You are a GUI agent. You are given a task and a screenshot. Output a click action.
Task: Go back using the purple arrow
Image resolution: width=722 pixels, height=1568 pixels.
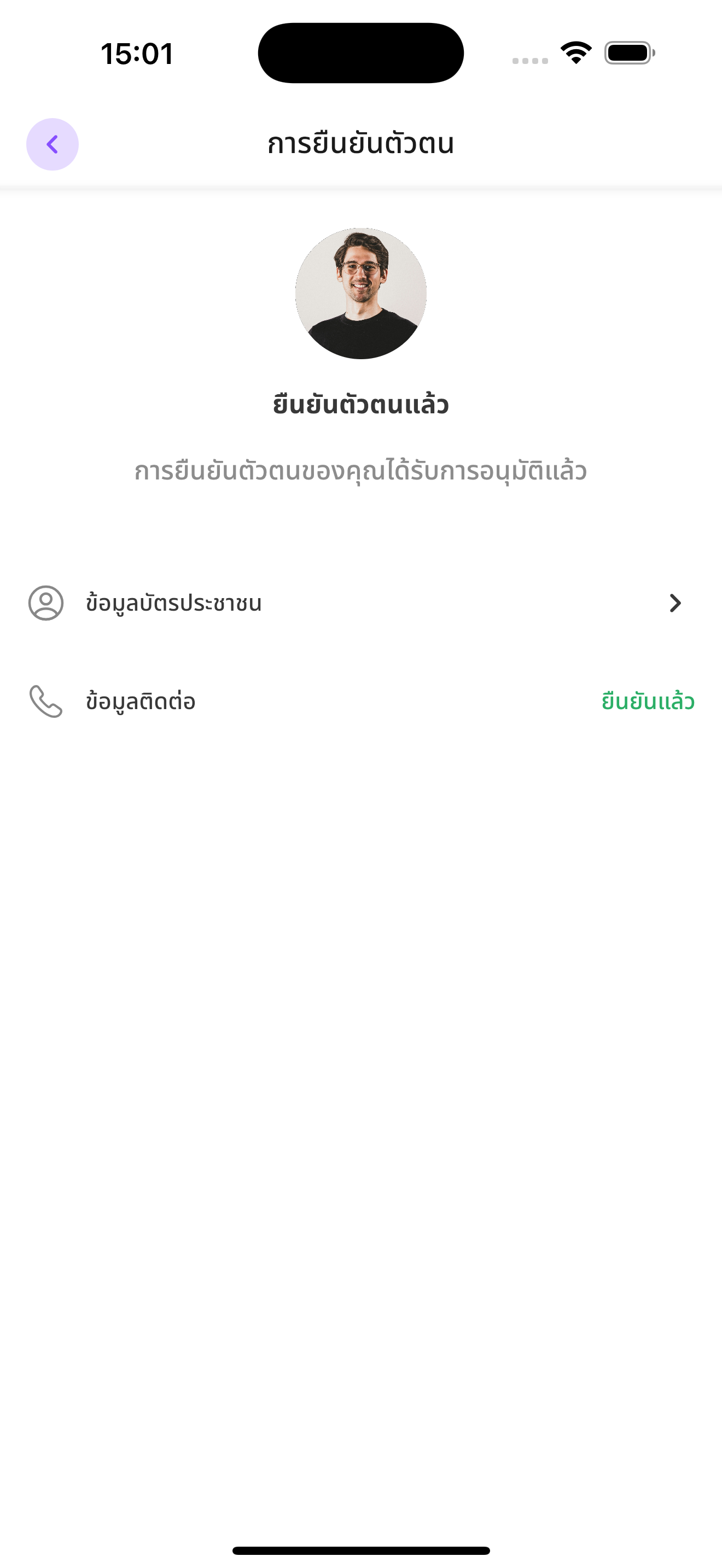pyautogui.click(x=53, y=144)
